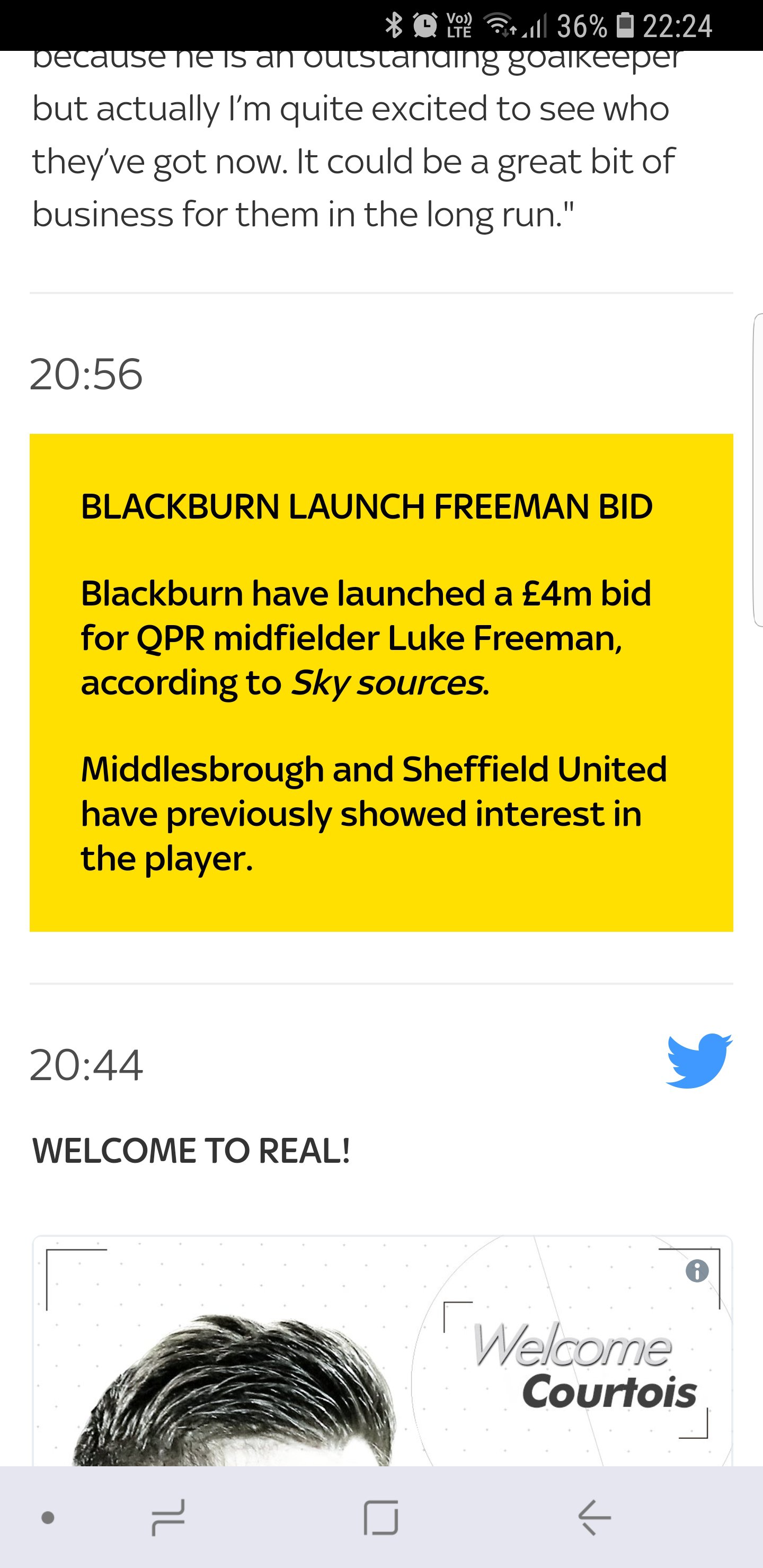Image resolution: width=763 pixels, height=1568 pixels.
Task: Show recent apps
Action: [168, 1518]
